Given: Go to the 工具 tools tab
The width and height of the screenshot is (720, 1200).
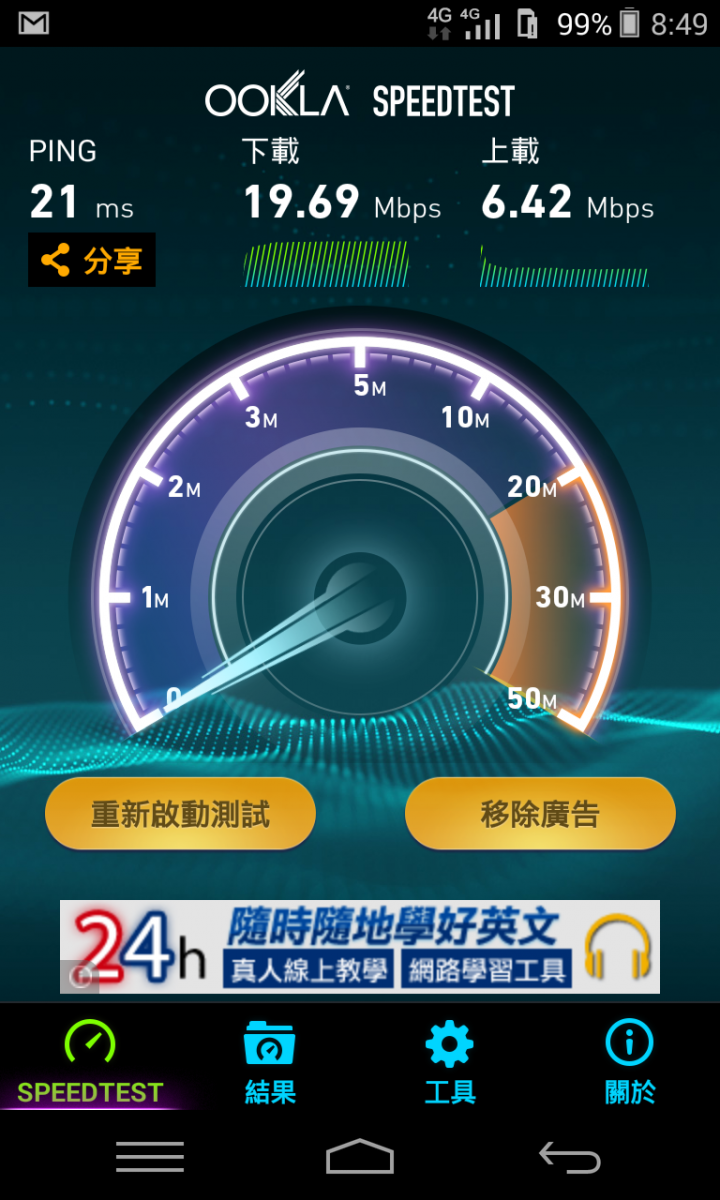Looking at the screenshot, I should pos(450,1062).
